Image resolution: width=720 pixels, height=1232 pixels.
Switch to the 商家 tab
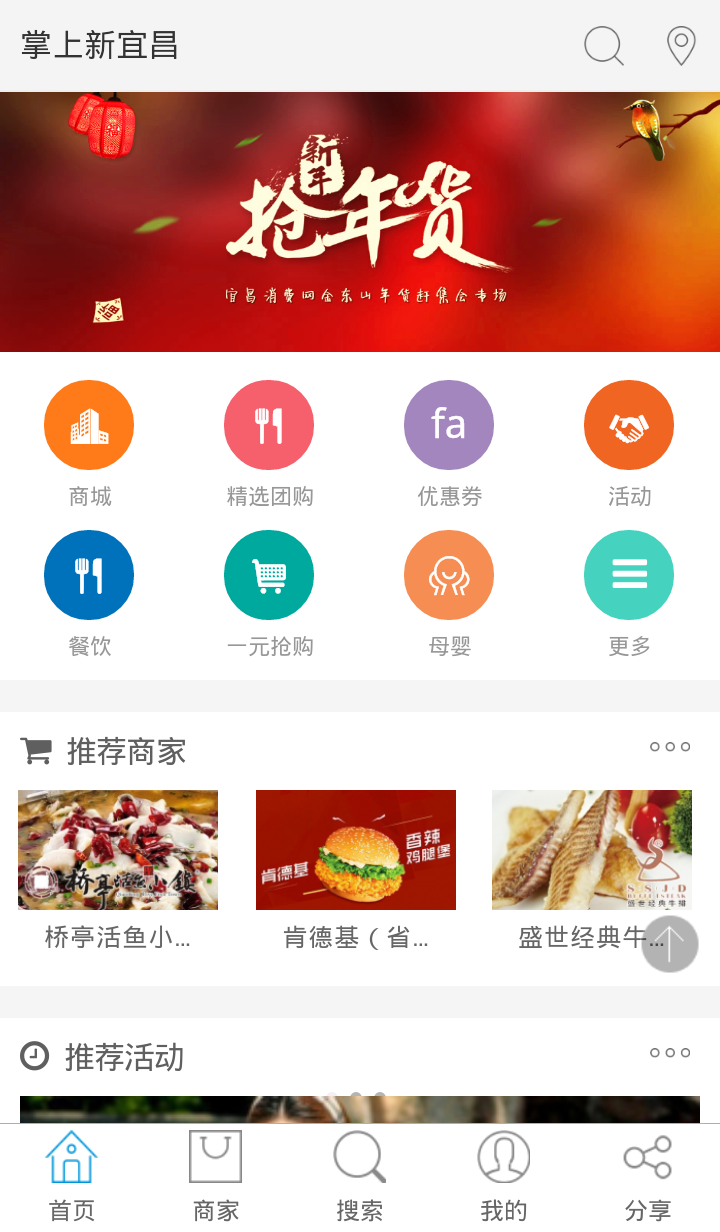tap(216, 1176)
